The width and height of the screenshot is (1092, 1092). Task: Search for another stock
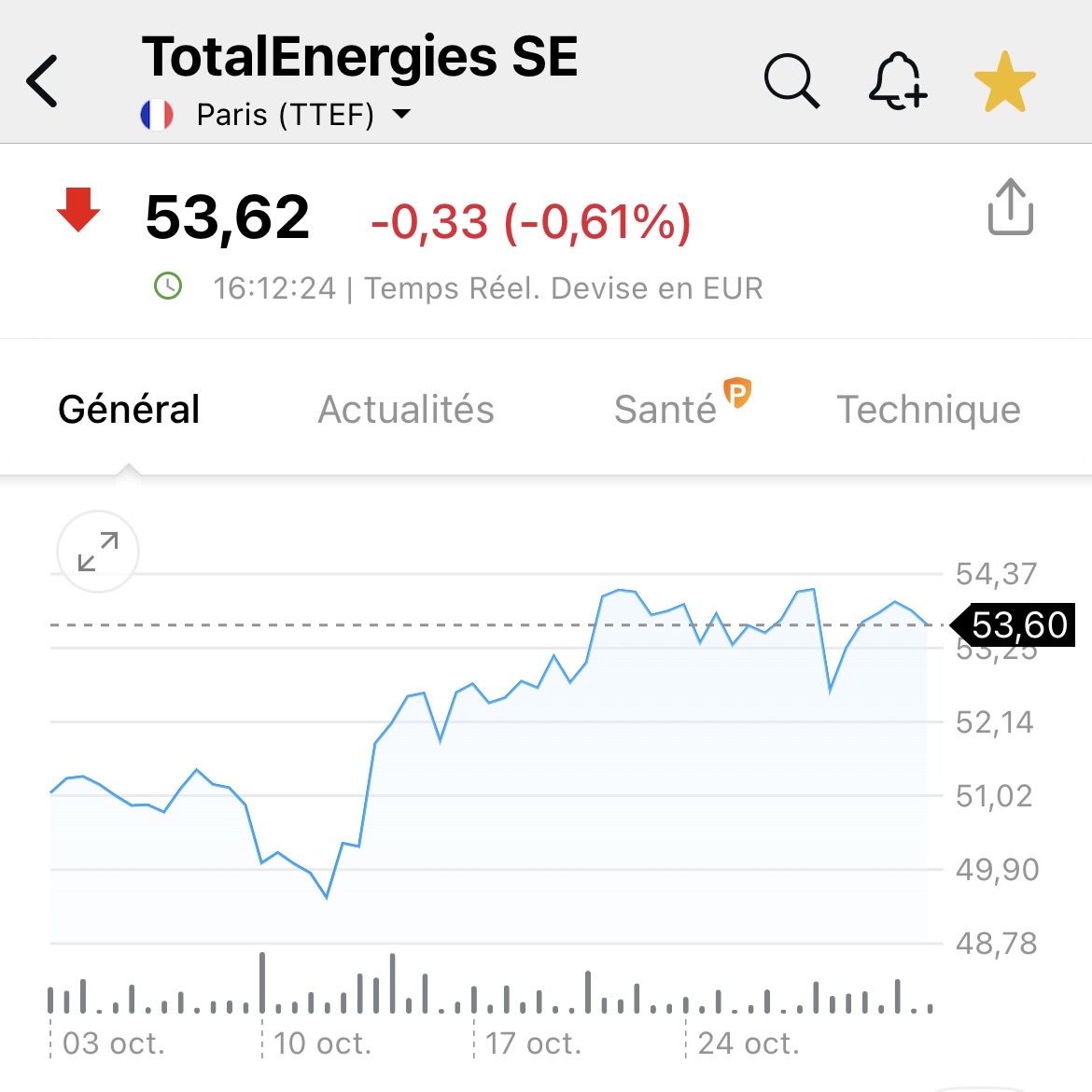[791, 82]
